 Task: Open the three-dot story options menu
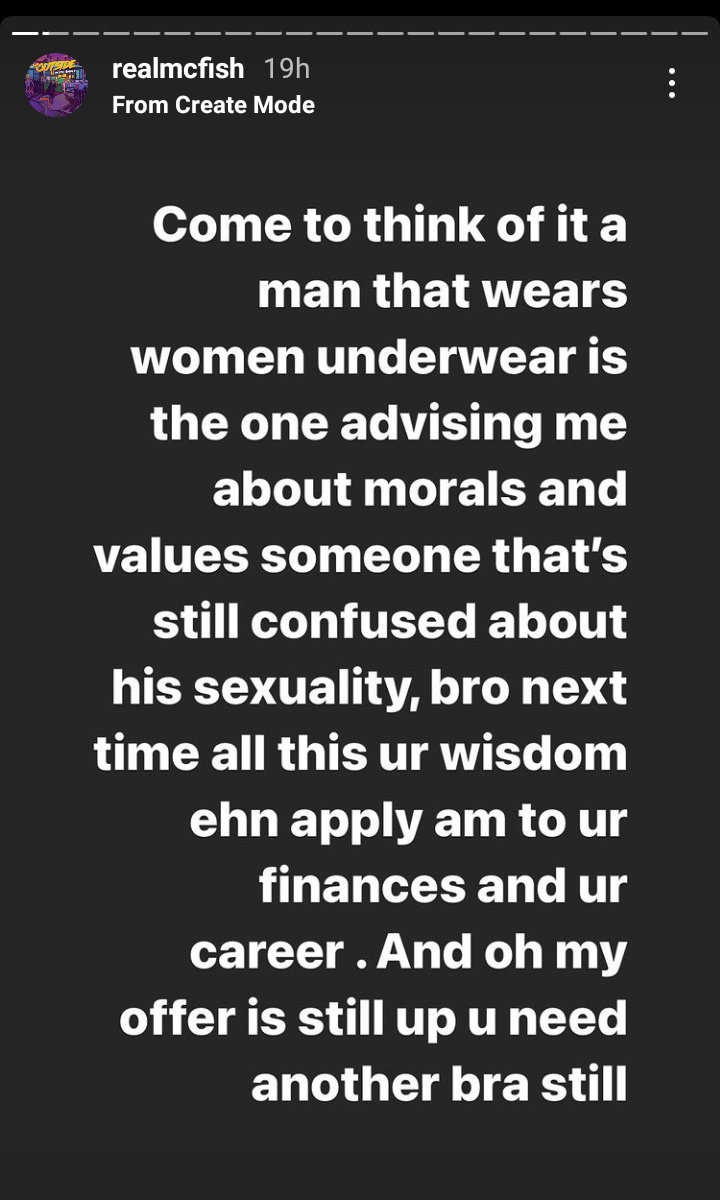672,83
